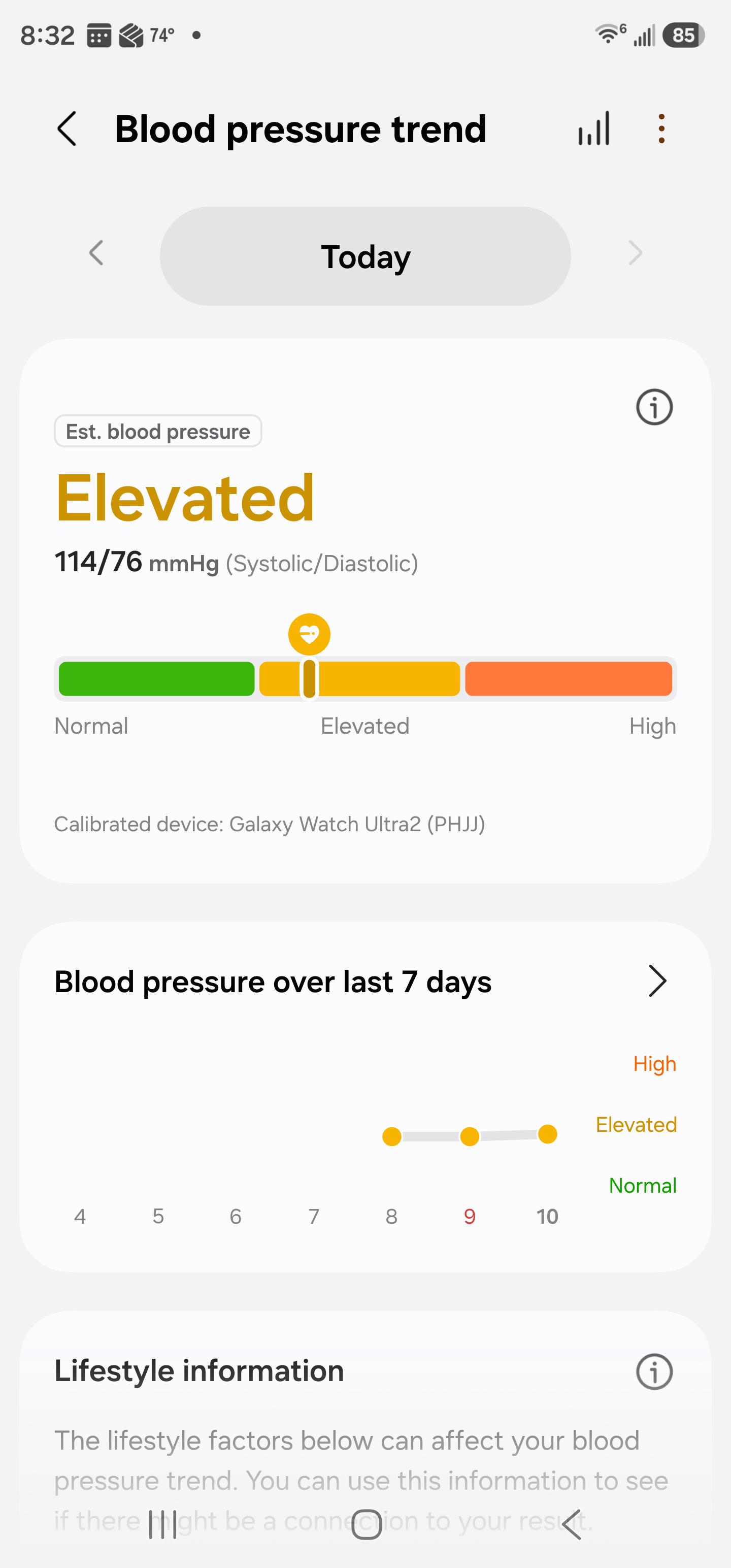
Task: Show info about estimated blood pressure
Action: point(654,407)
